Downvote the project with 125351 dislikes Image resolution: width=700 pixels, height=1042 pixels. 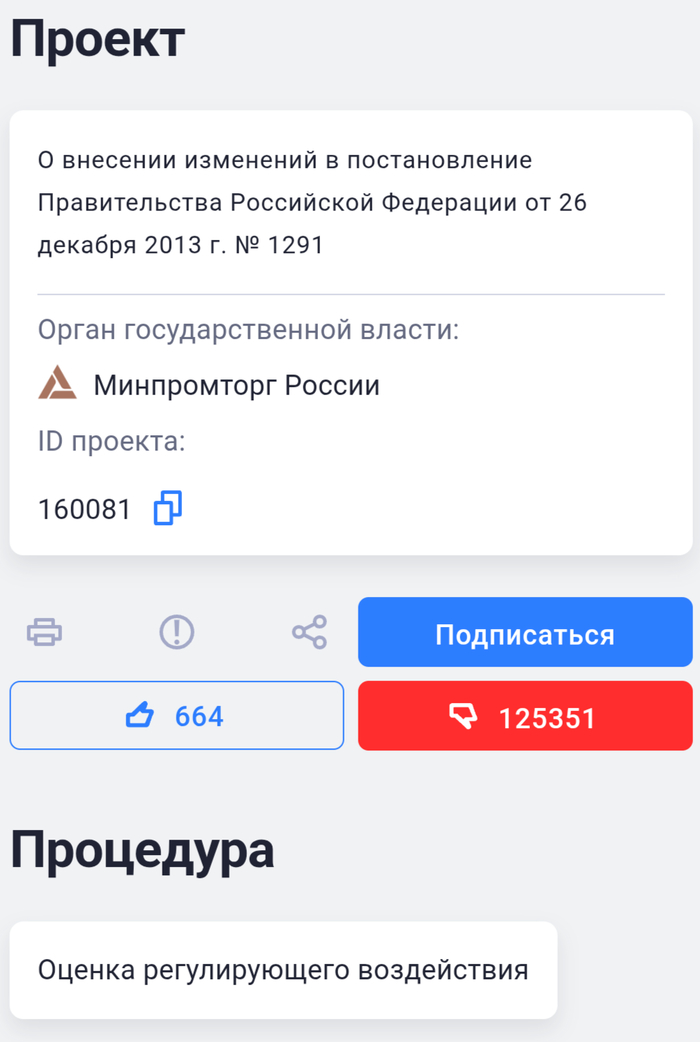(x=525, y=716)
